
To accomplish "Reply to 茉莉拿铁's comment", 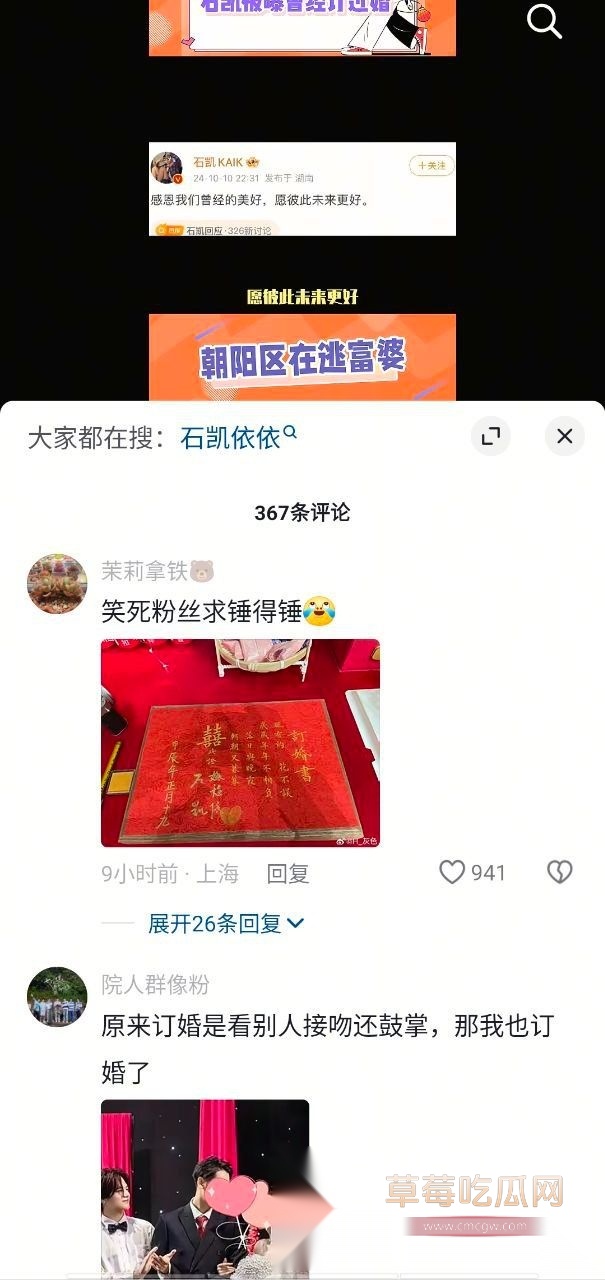I will tap(288, 873).
